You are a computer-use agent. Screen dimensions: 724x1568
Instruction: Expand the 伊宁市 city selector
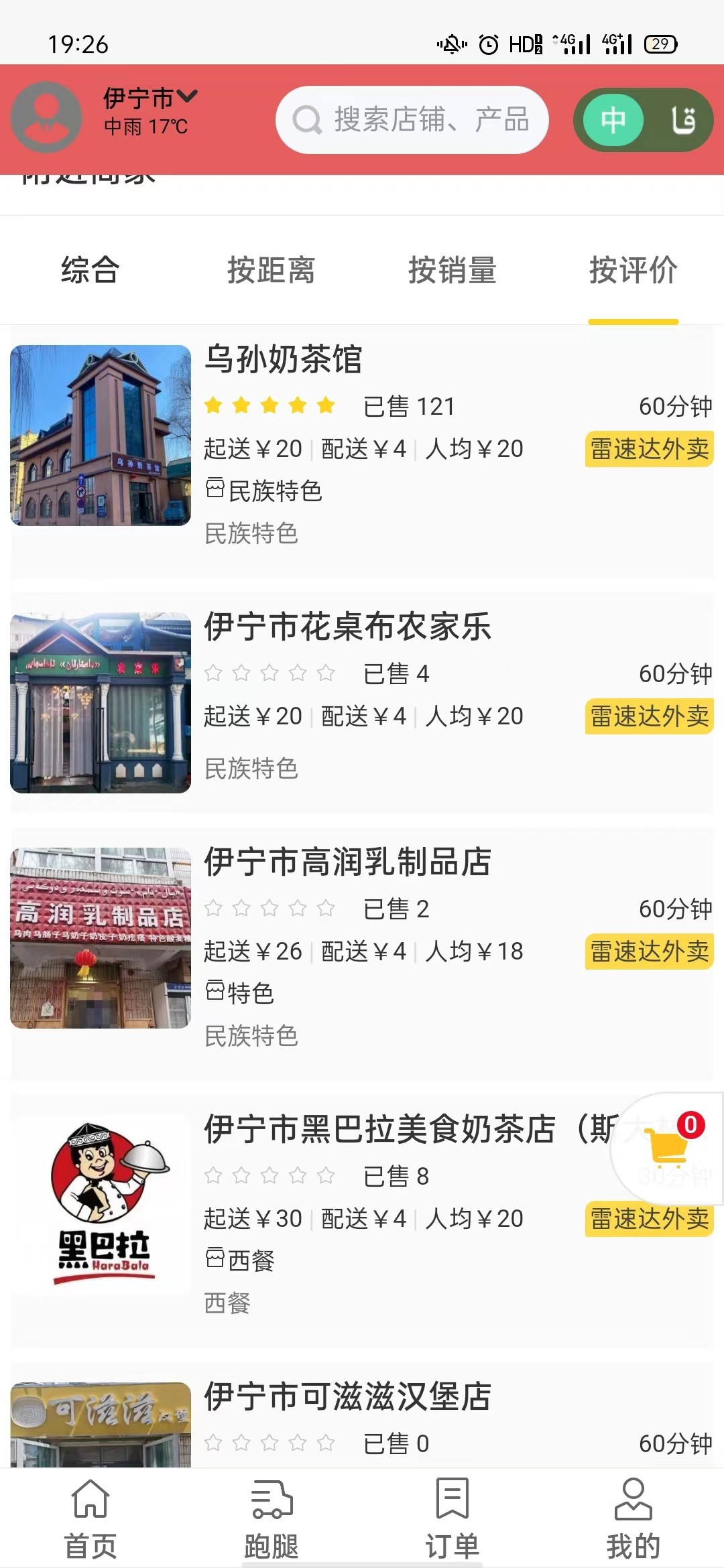[147, 96]
